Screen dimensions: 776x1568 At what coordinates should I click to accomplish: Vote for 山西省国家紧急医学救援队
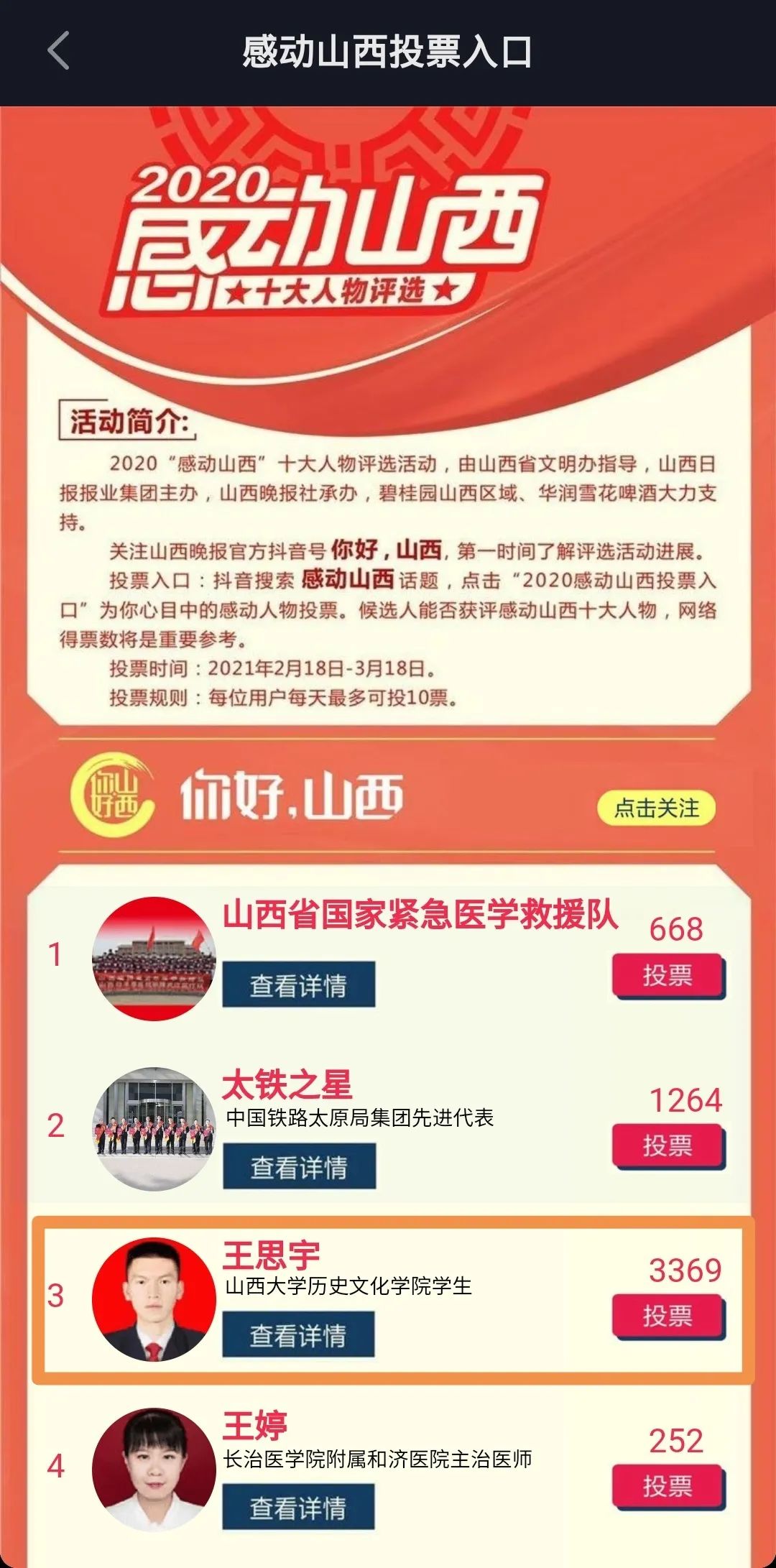coord(668,975)
